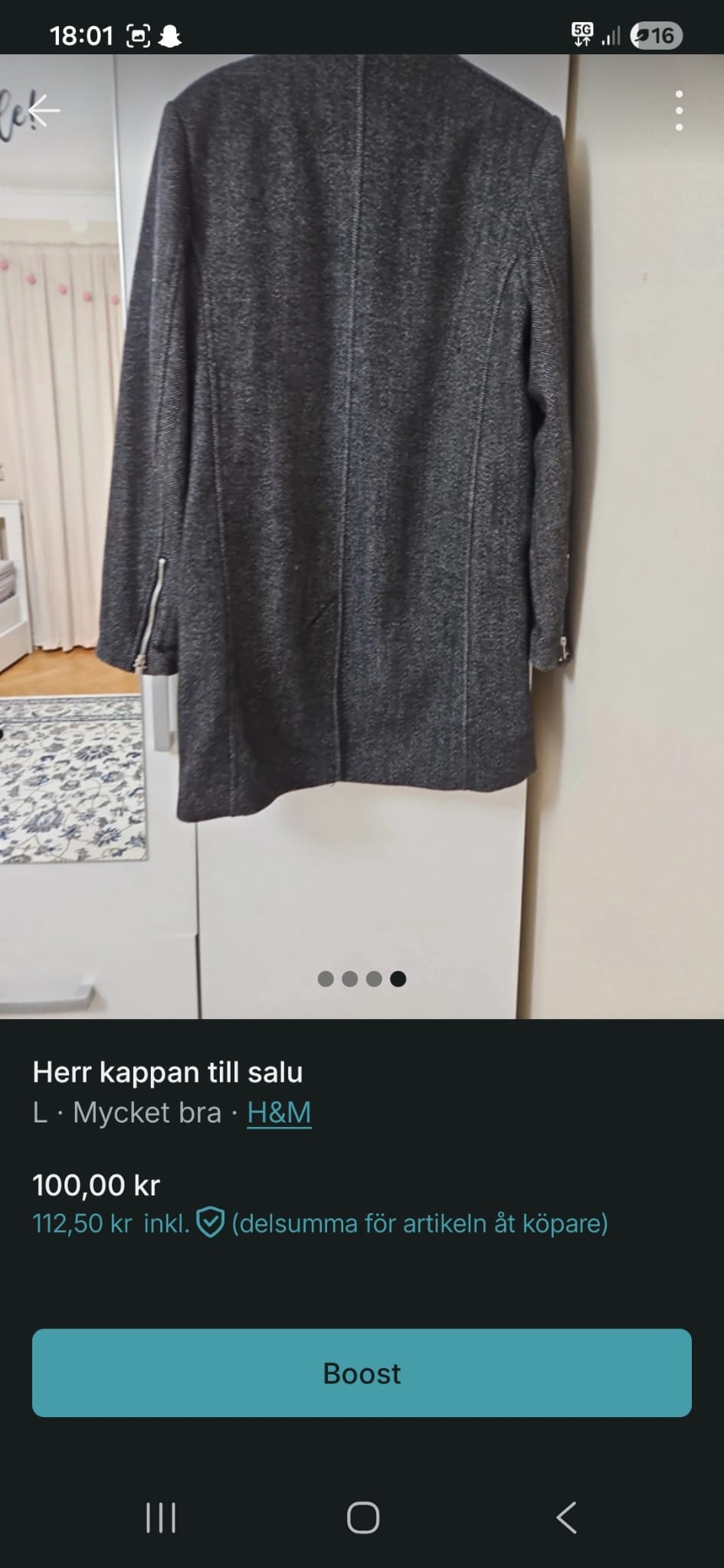Image resolution: width=724 pixels, height=1568 pixels.
Task: Open the H&M brand link
Action: pos(279,1112)
